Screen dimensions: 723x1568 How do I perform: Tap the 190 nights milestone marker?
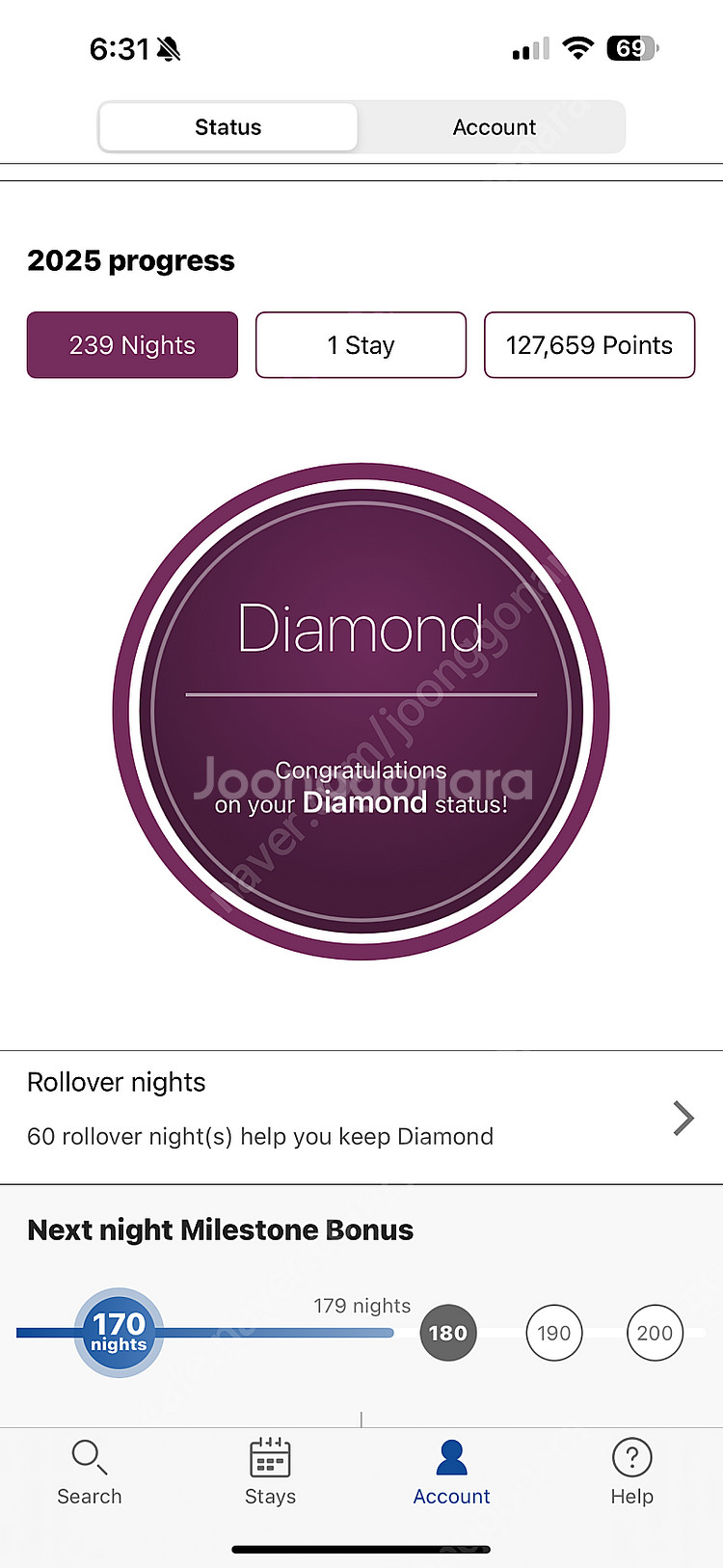click(554, 1333)
